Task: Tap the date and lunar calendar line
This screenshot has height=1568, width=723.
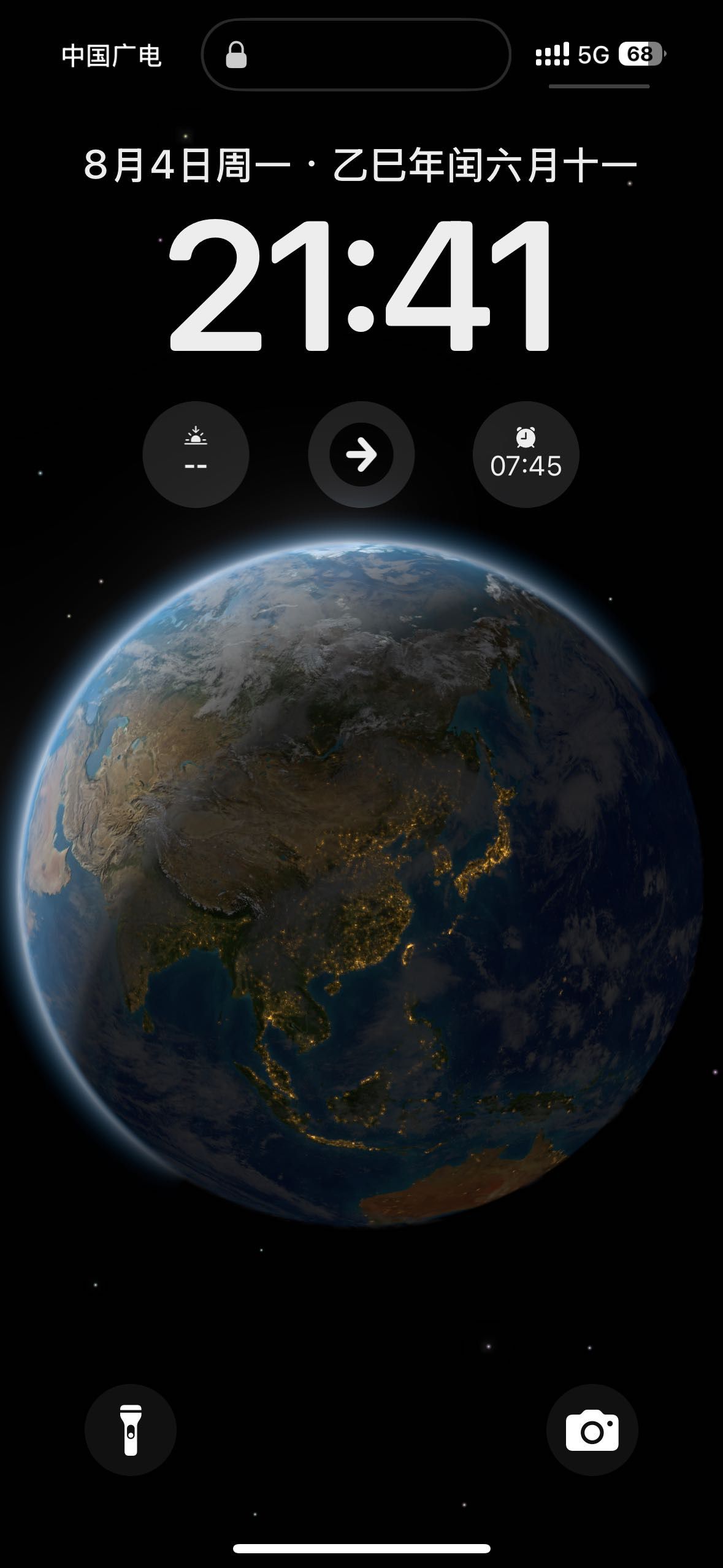Action: (361, 166)
